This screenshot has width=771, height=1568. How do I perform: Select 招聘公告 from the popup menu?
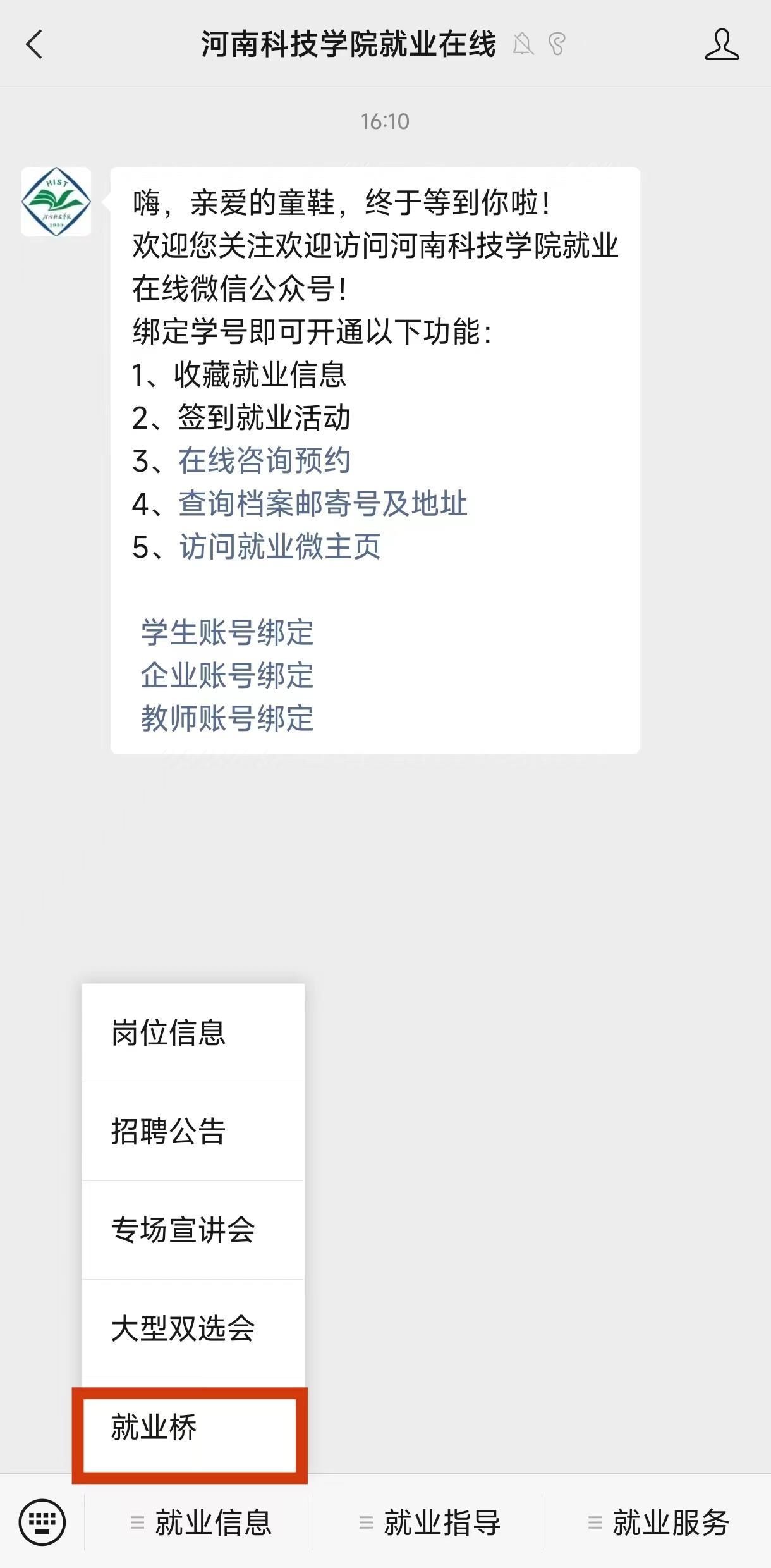tap(193, 1131)
